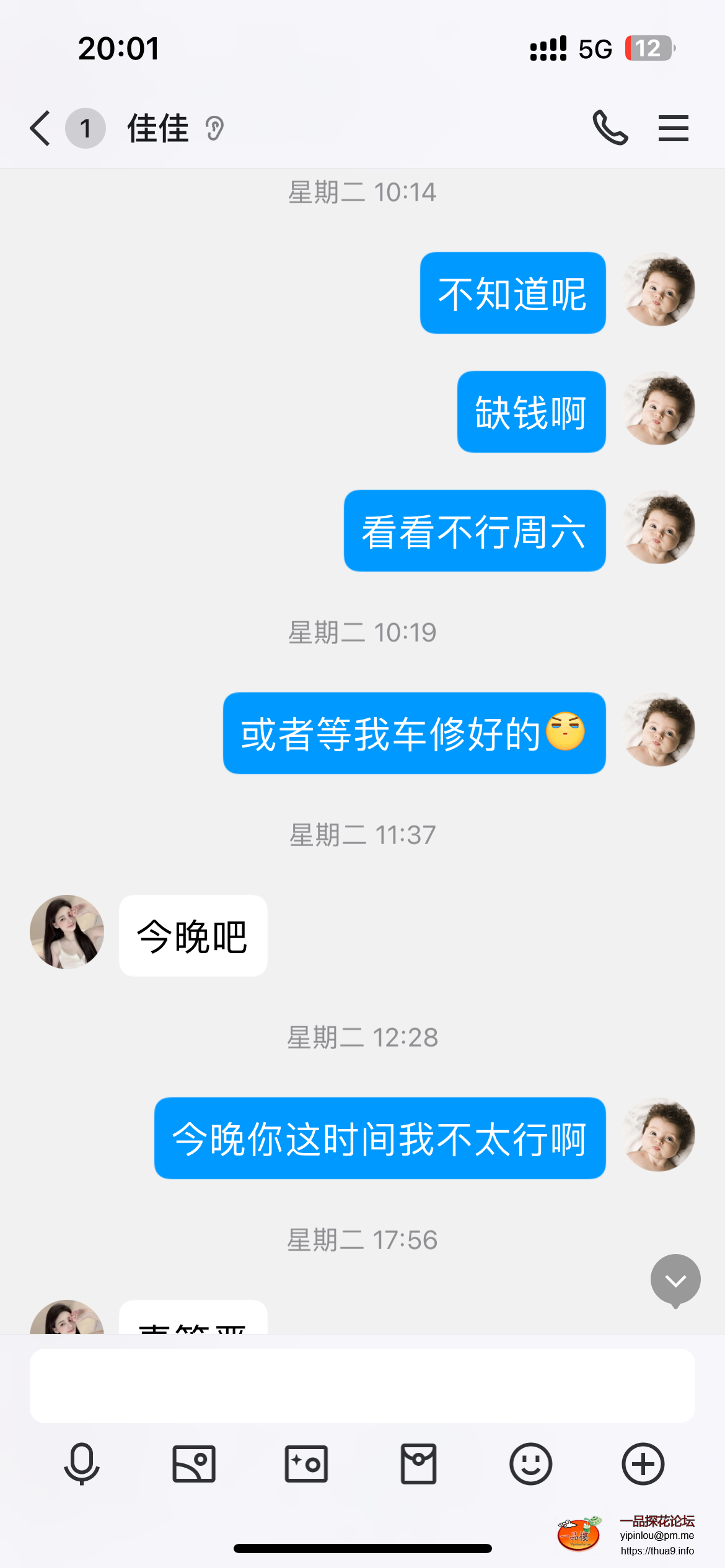This screenshot has width=725, height=1568.
Task: Send a red packet
Action: point(418,1464)
